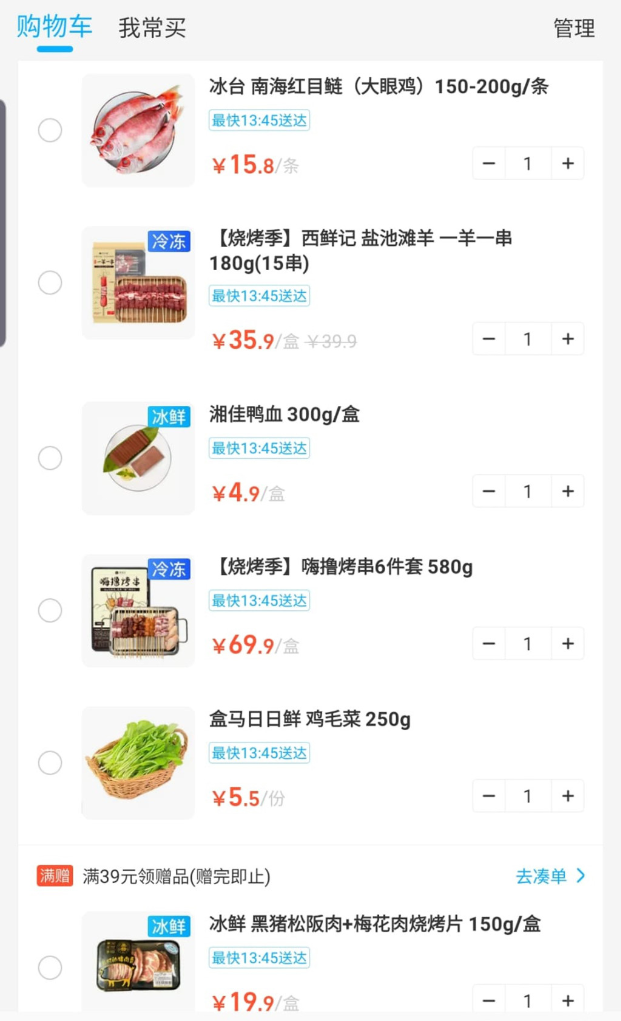Select the 盐池滩羊 一羊一串 checkbox

[x=50, y=282]
